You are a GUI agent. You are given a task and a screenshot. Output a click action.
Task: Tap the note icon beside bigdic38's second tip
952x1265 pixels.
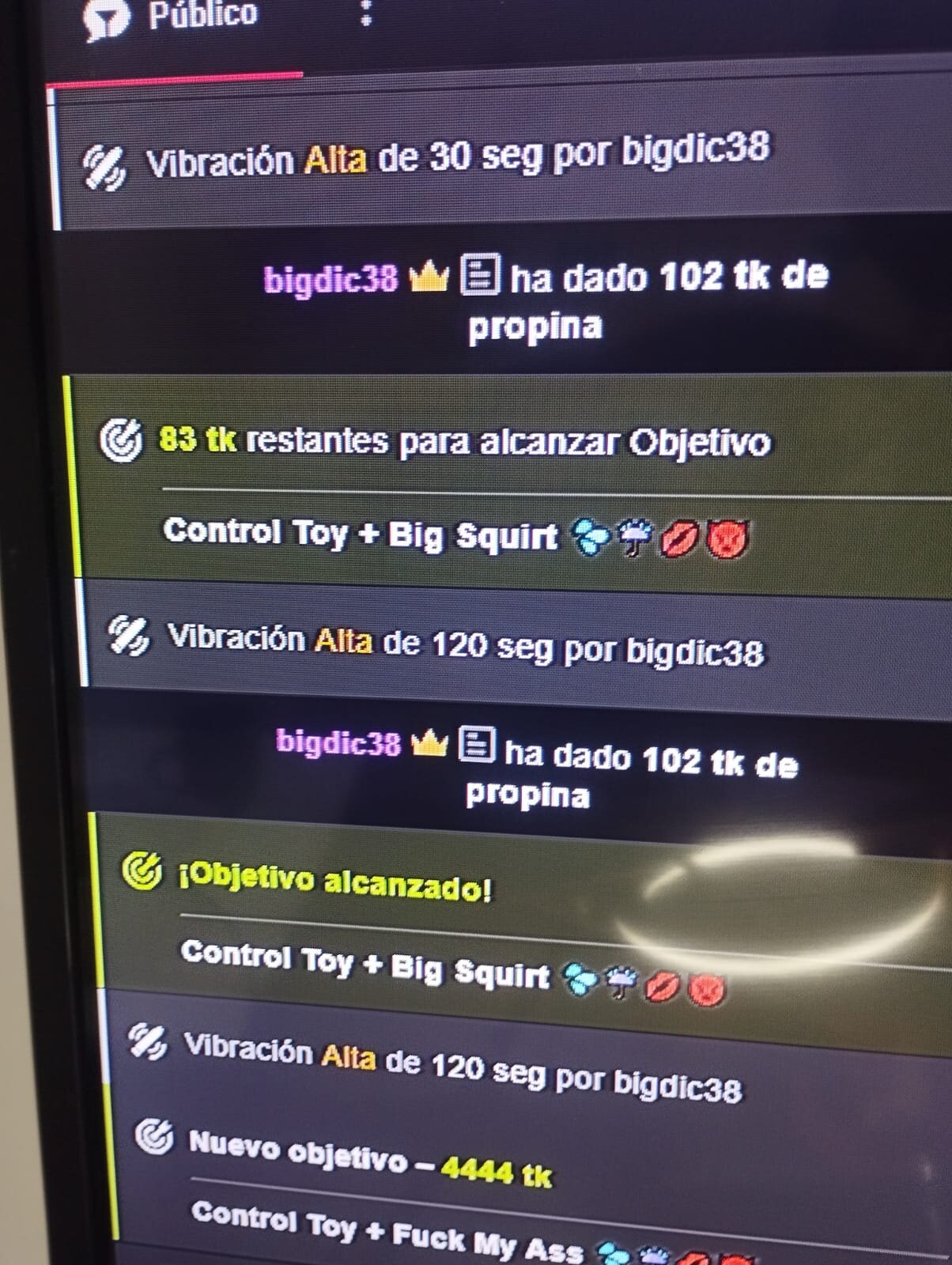(478, 745)
